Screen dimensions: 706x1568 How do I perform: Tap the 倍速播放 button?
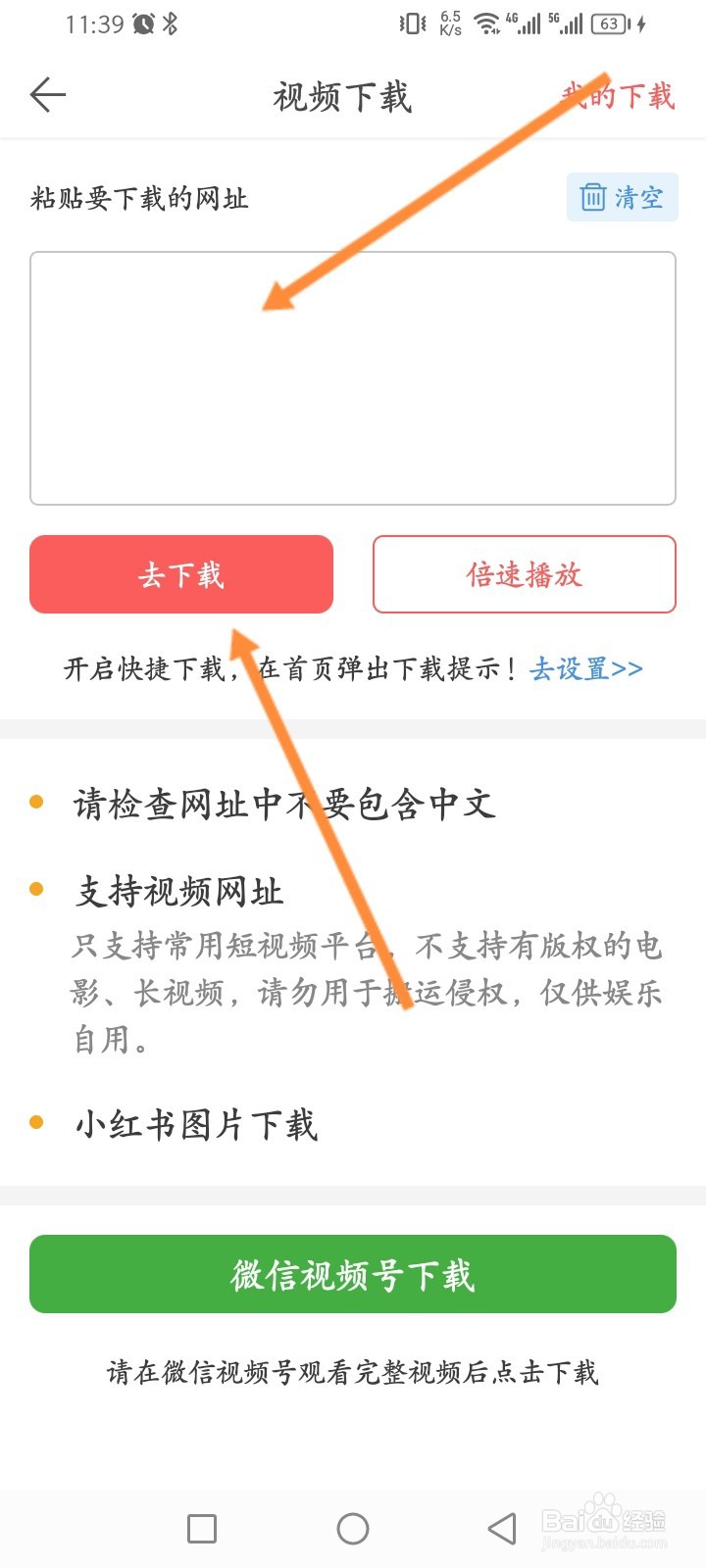[524, 575]
